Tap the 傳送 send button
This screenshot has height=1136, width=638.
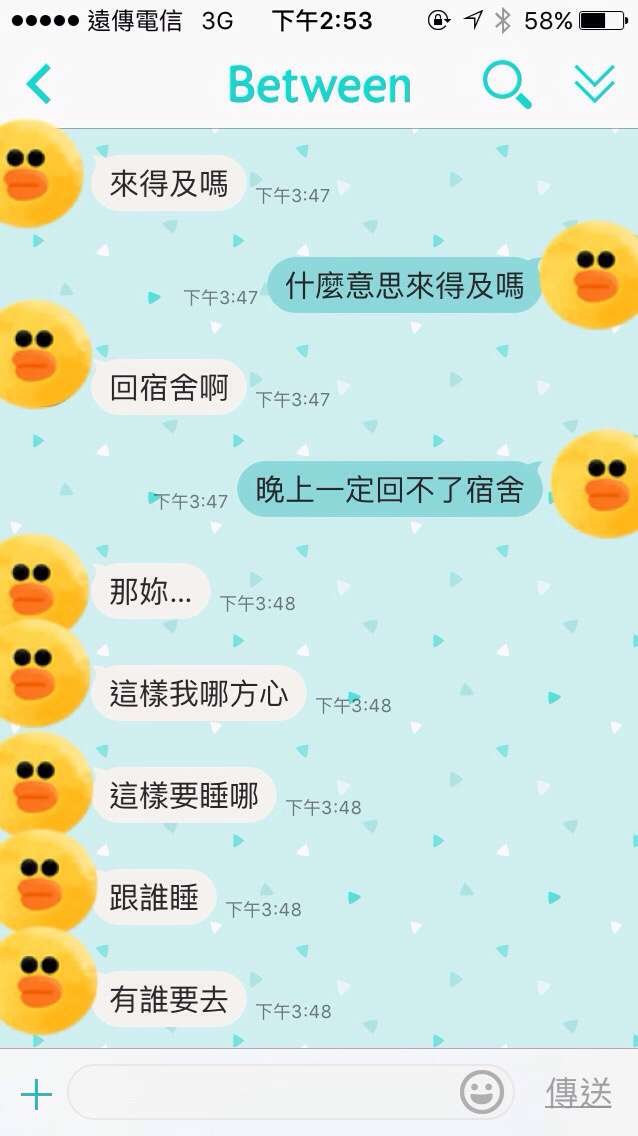[578, 1092]
